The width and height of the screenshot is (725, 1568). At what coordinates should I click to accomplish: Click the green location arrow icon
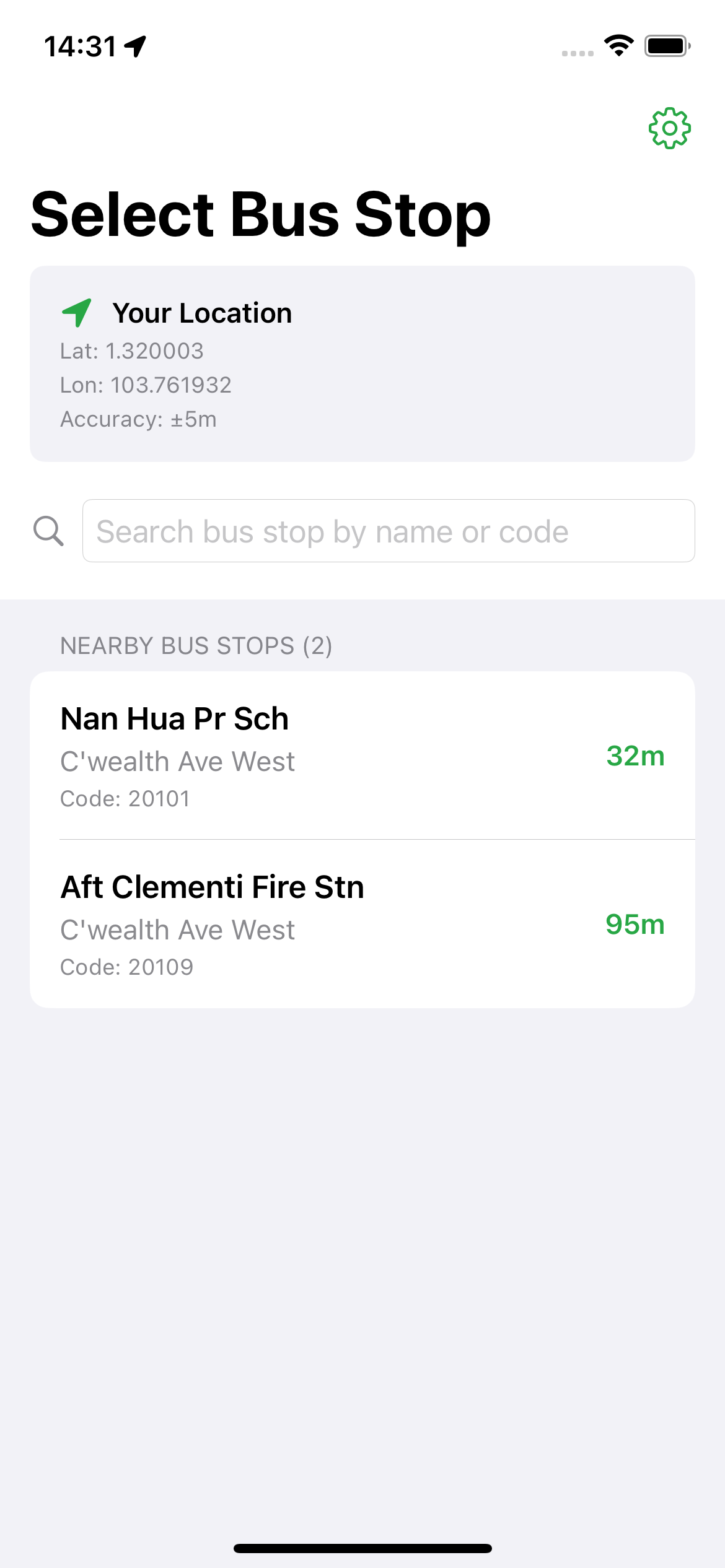tap(77, 313)
